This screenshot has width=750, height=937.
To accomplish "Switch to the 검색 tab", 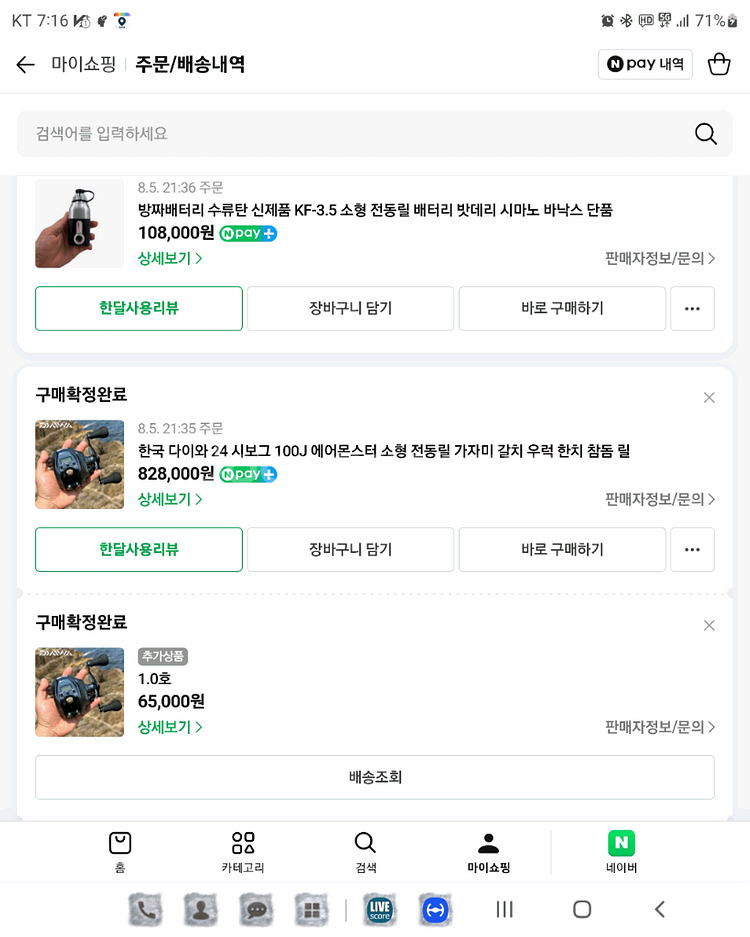I will [365, 845].
